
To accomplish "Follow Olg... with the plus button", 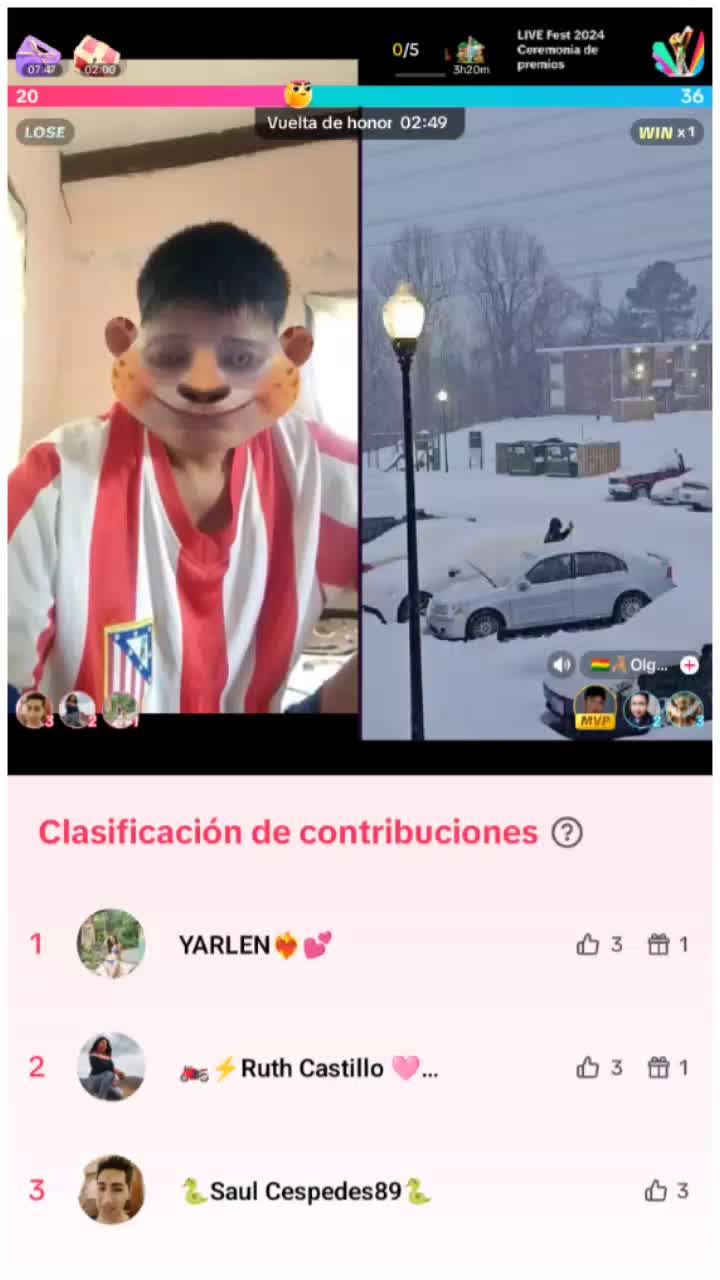I will tap(689, 665).
